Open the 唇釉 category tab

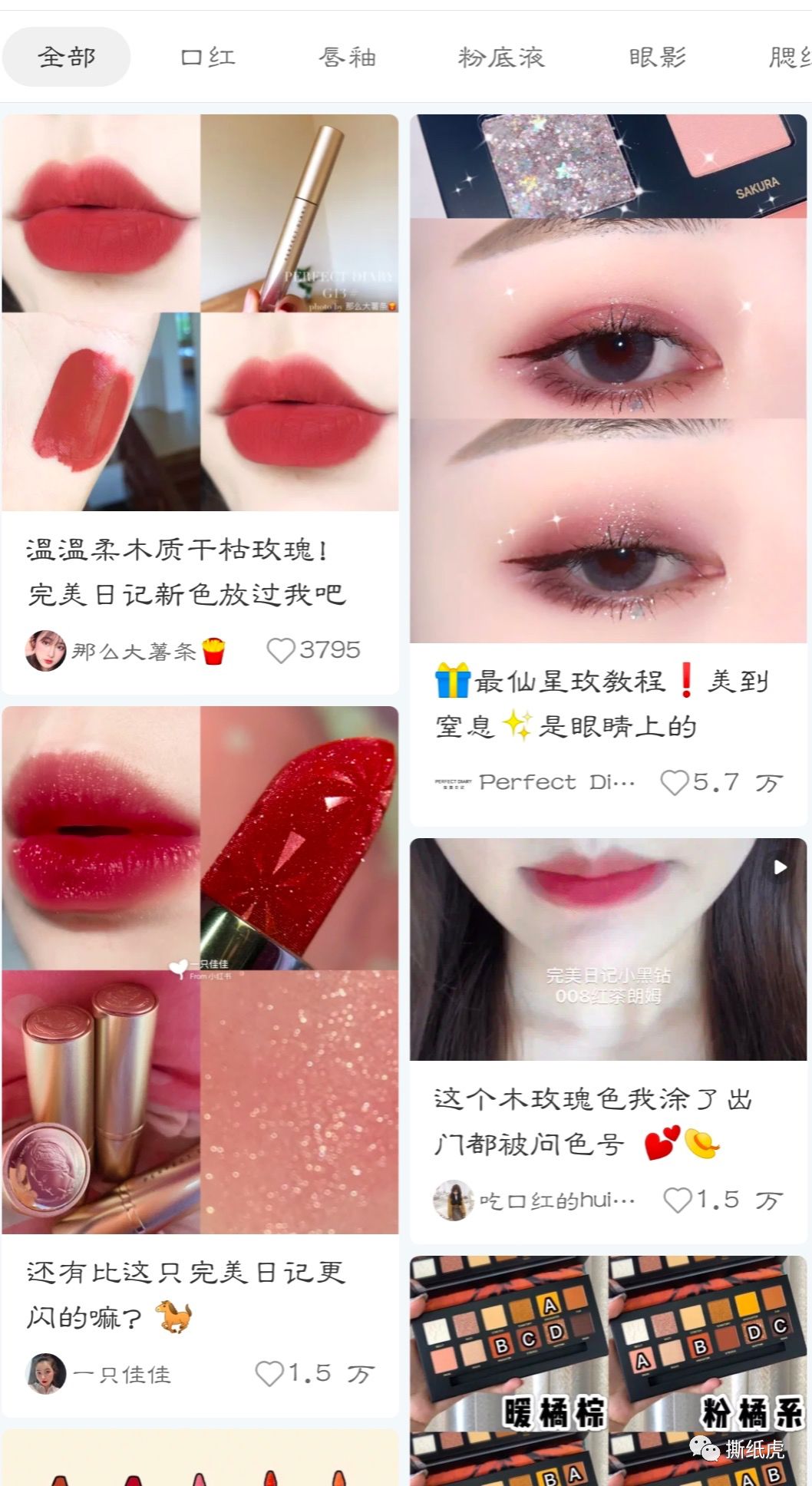click(347, 56)
